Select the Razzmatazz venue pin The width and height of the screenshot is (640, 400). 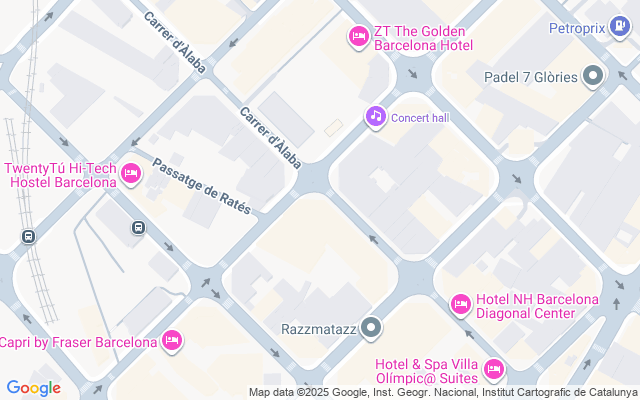click(x=372, y=327)
